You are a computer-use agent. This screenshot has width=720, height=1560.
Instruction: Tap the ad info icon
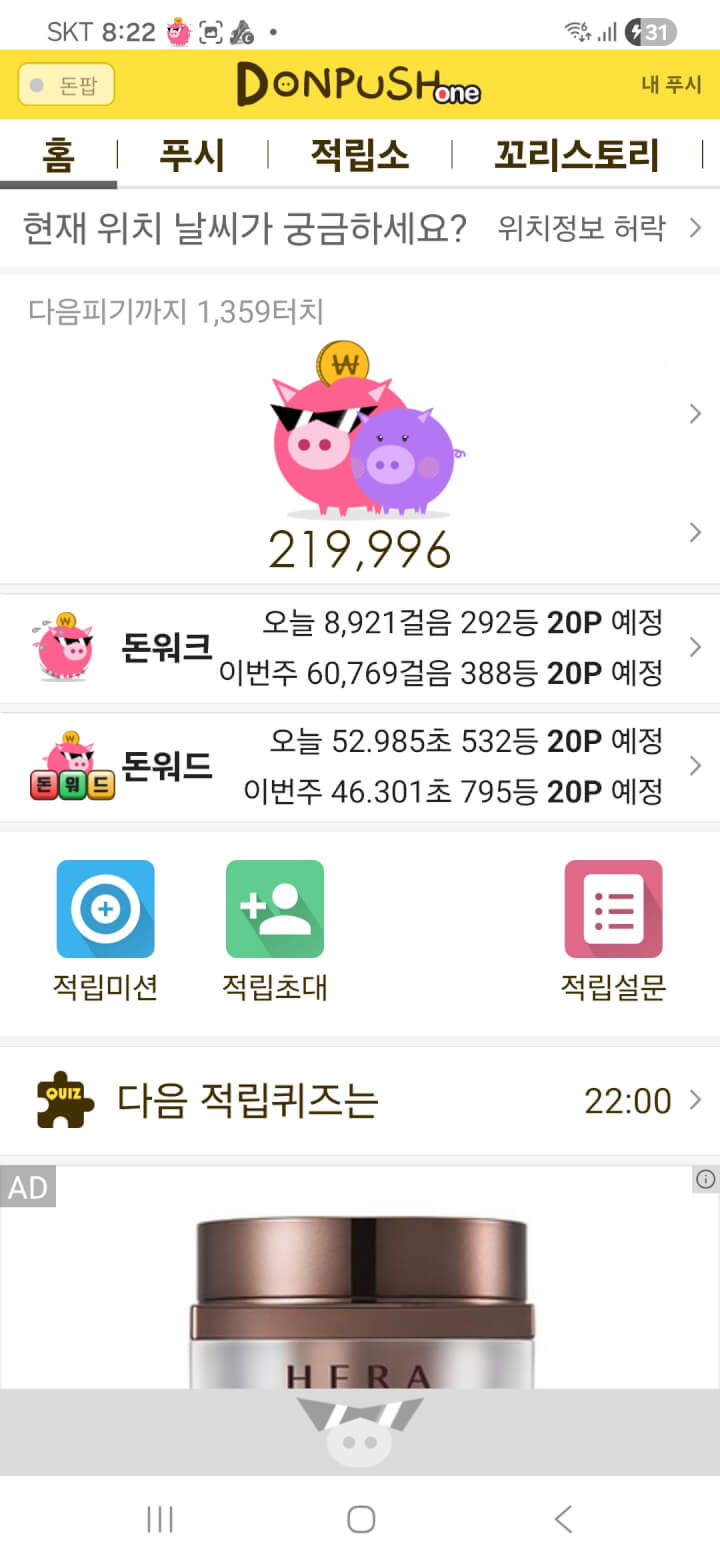[x=705, y=1180]
